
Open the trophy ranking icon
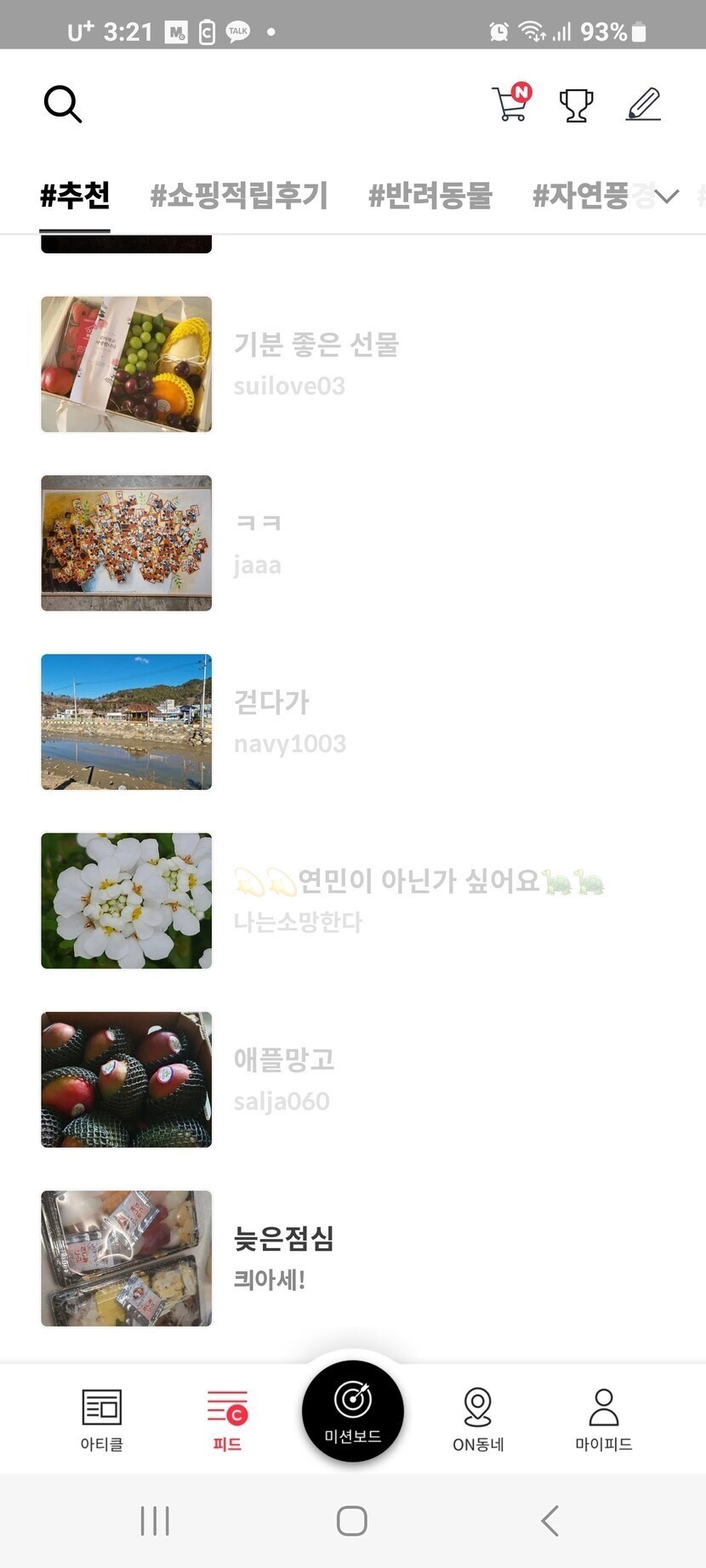click(x=576, y=105)
